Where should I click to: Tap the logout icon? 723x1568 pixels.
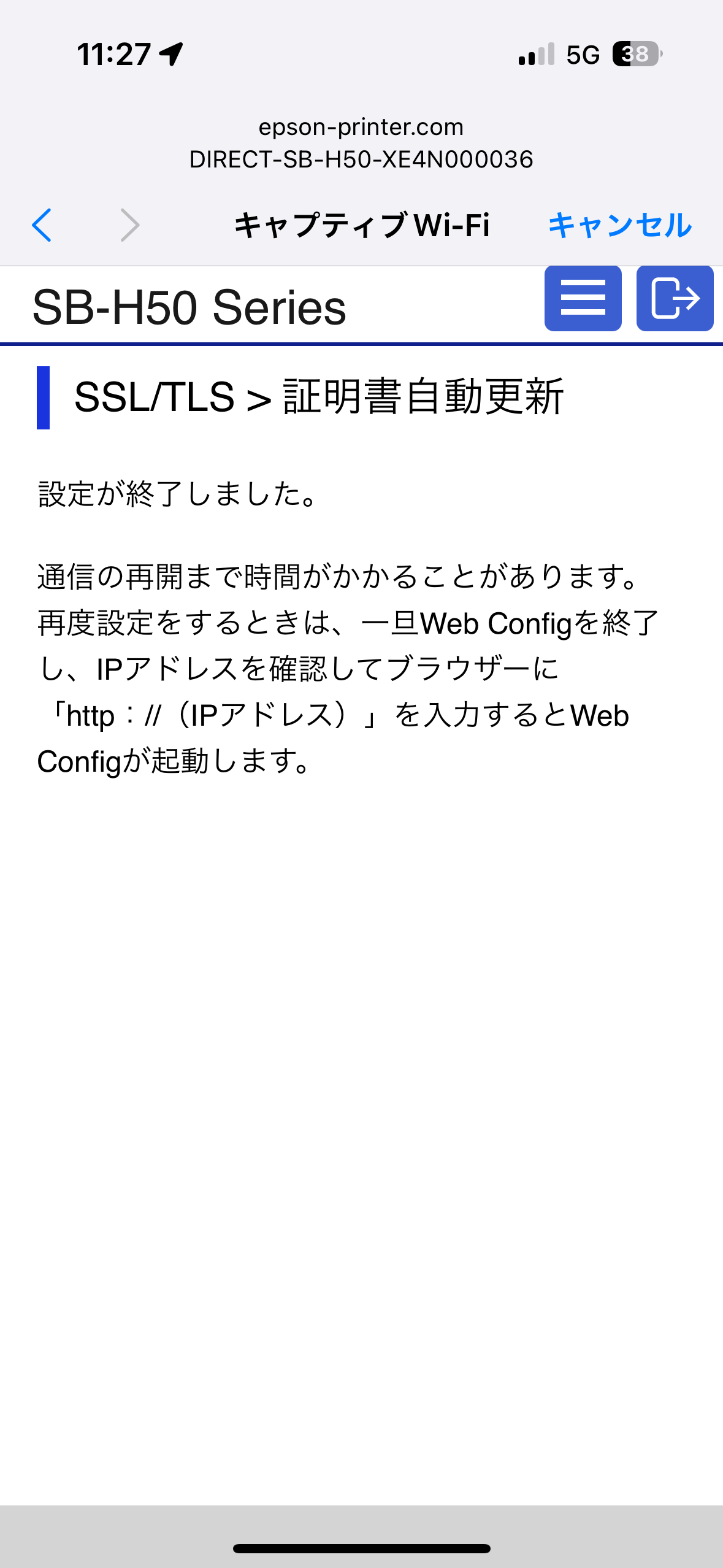675,299
